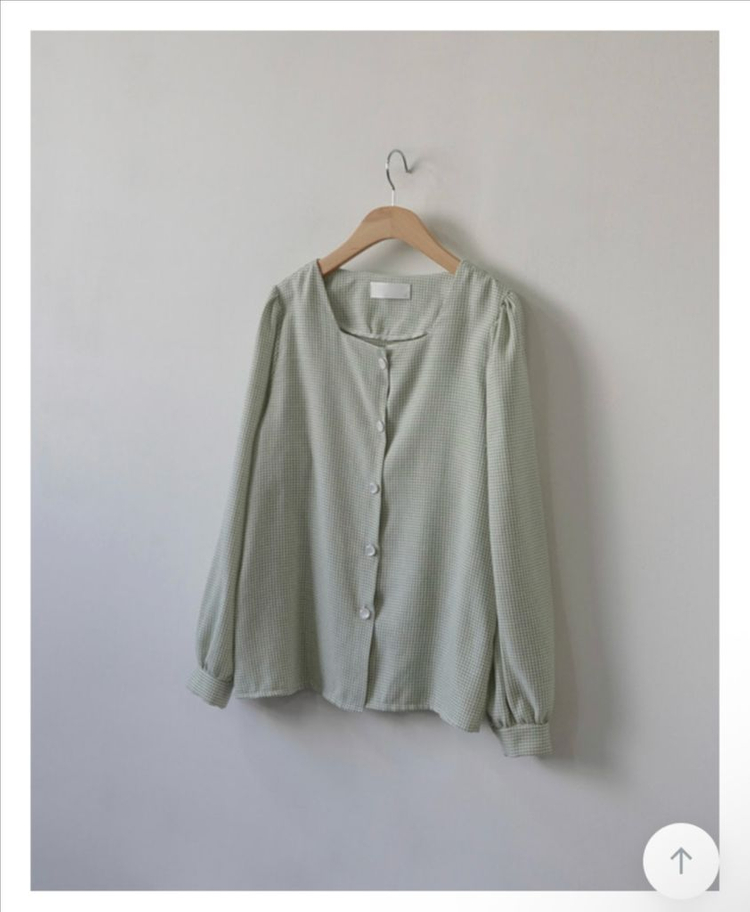This screenshot has height=912, width=750.
Task: Tap the scroll-to-top arrow button
Action: [680, 860]
